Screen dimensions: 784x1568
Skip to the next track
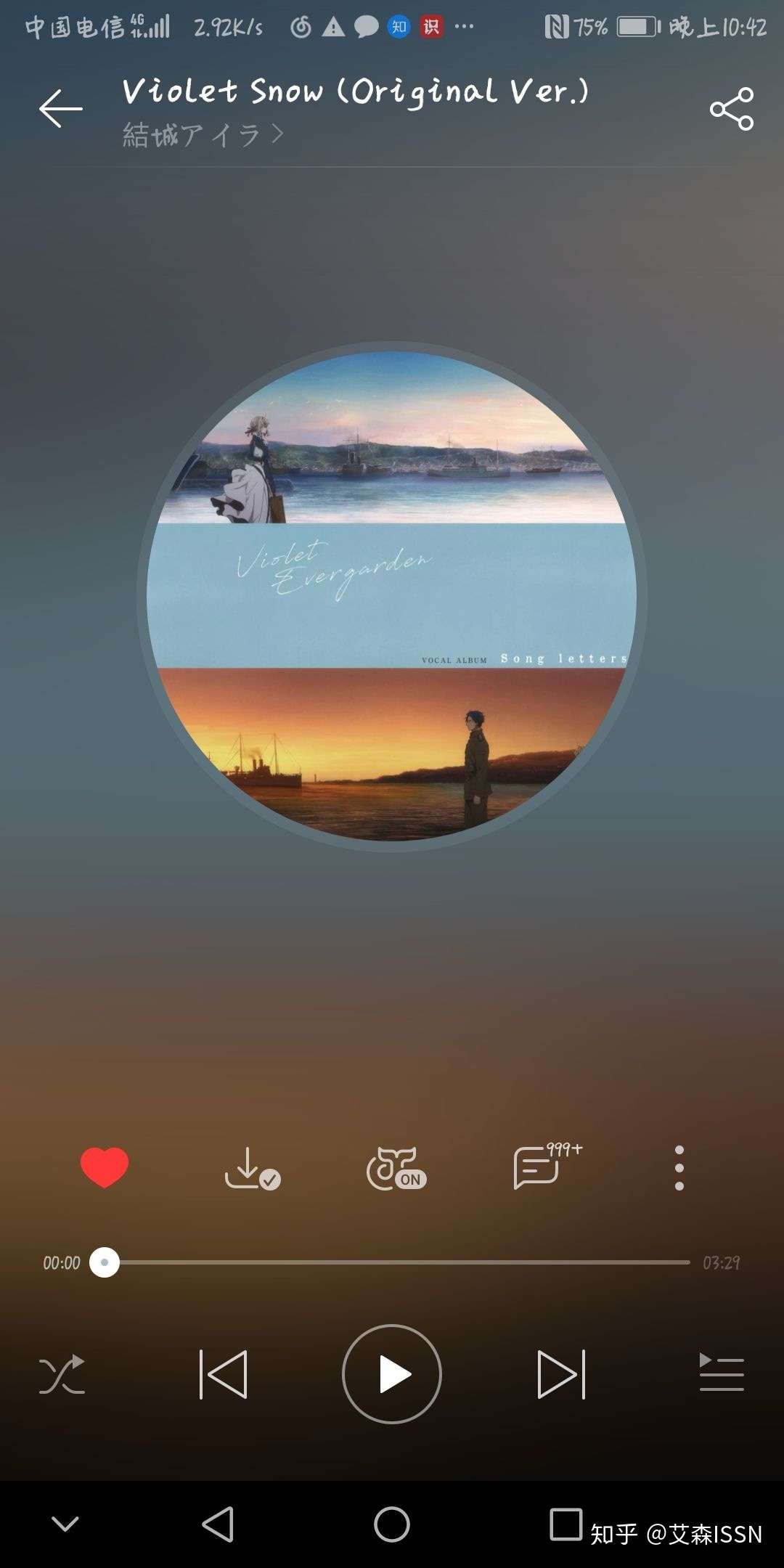(561, 1374)
